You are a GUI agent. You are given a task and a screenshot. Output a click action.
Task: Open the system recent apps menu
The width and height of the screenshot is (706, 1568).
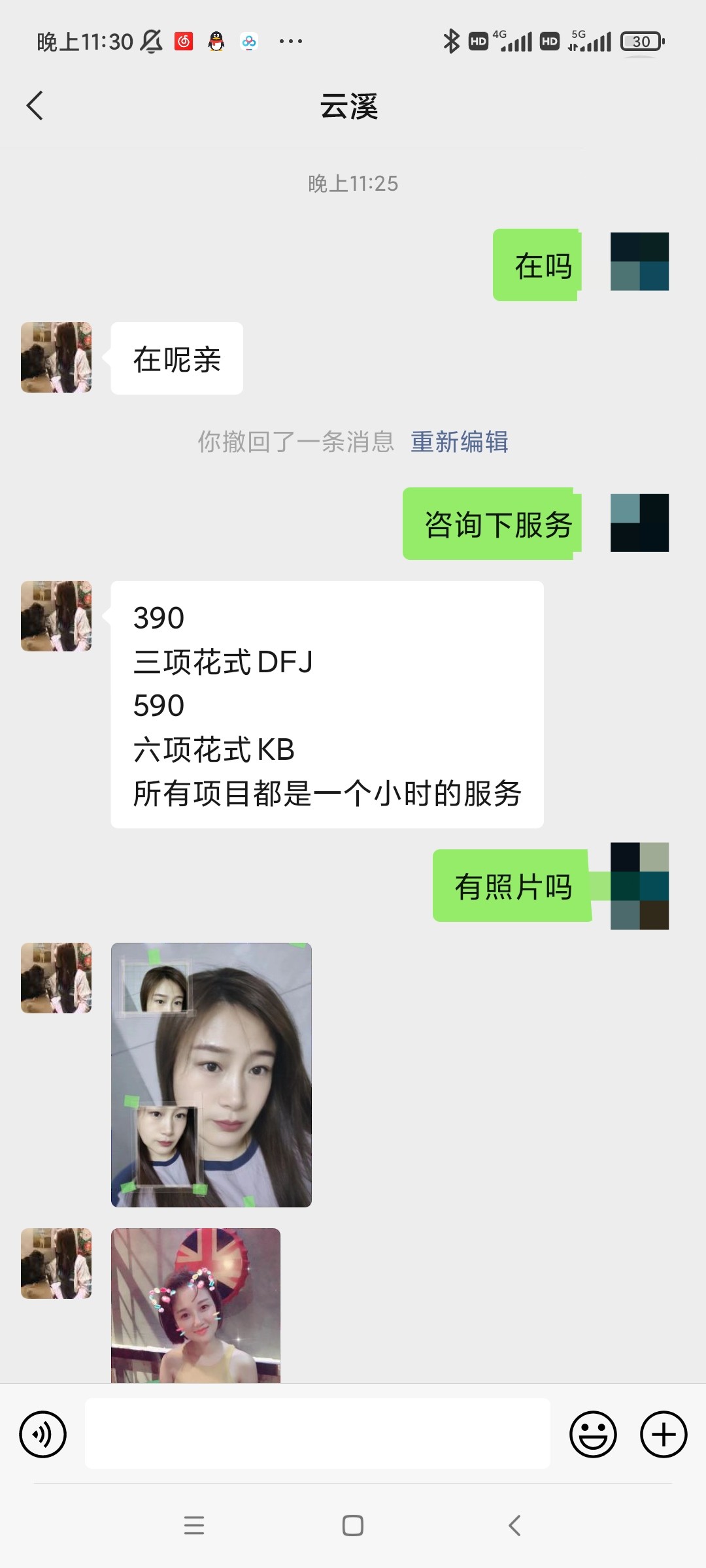194,1526
